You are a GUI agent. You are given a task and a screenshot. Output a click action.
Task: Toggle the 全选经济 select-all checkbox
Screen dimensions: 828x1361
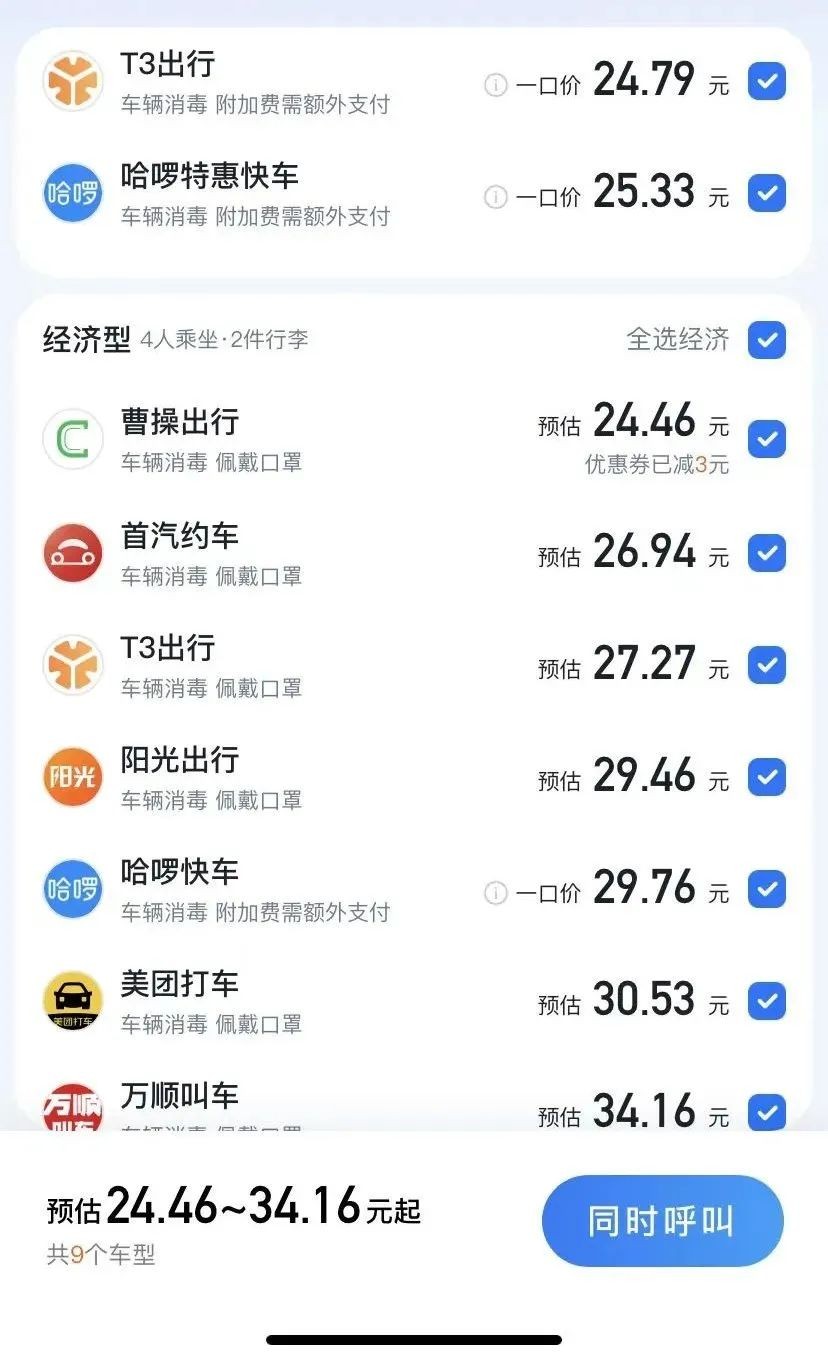(767, 340)
